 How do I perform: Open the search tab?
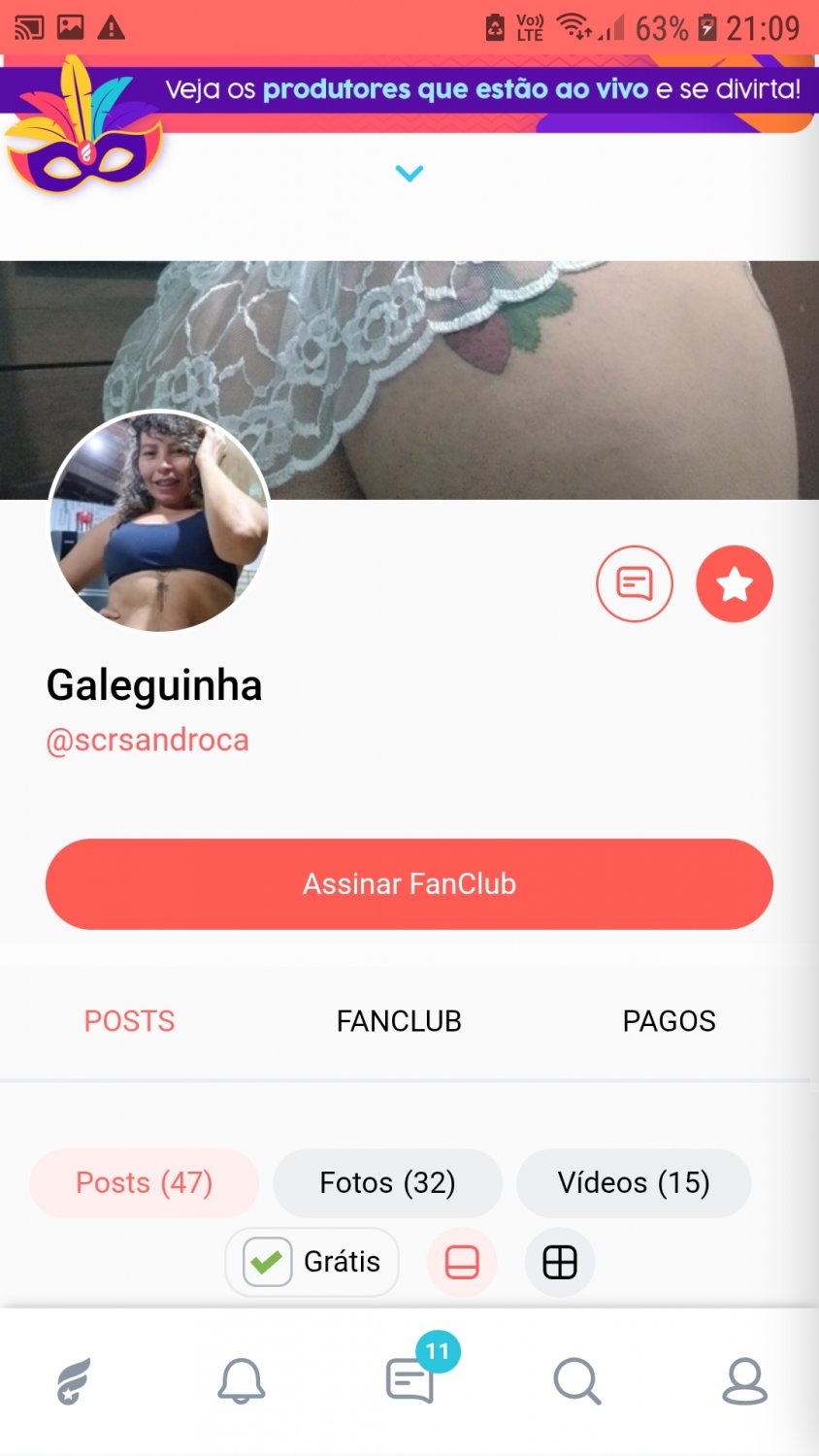coord(576,1380)
